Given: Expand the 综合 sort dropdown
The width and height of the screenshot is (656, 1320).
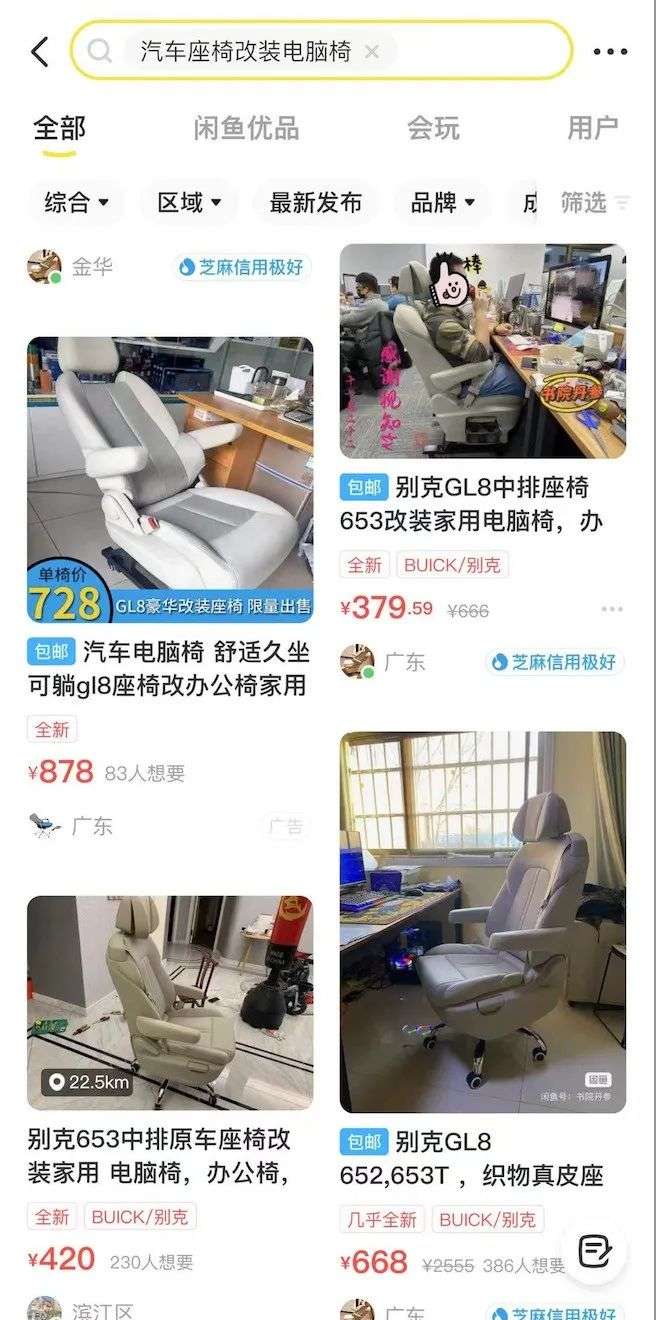Looking at the screenshot, I should [76, 203].
